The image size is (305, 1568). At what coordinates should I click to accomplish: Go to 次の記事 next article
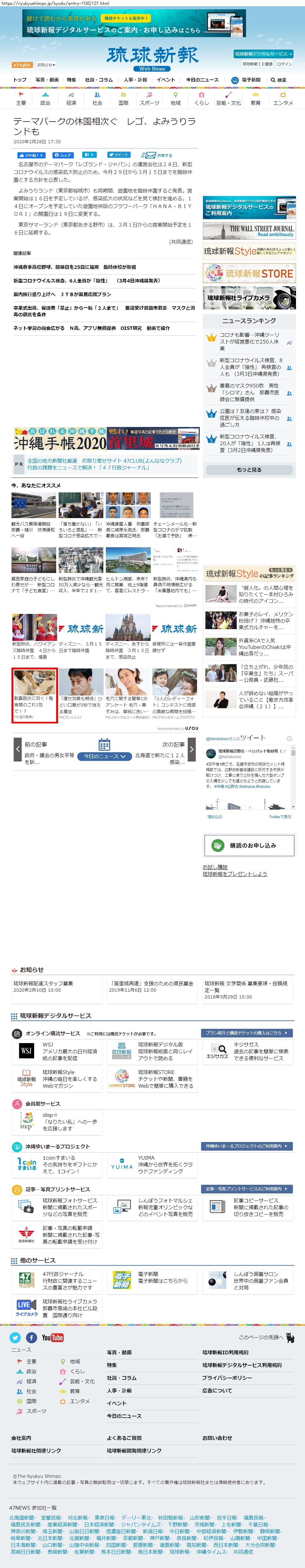coord(166,749)
